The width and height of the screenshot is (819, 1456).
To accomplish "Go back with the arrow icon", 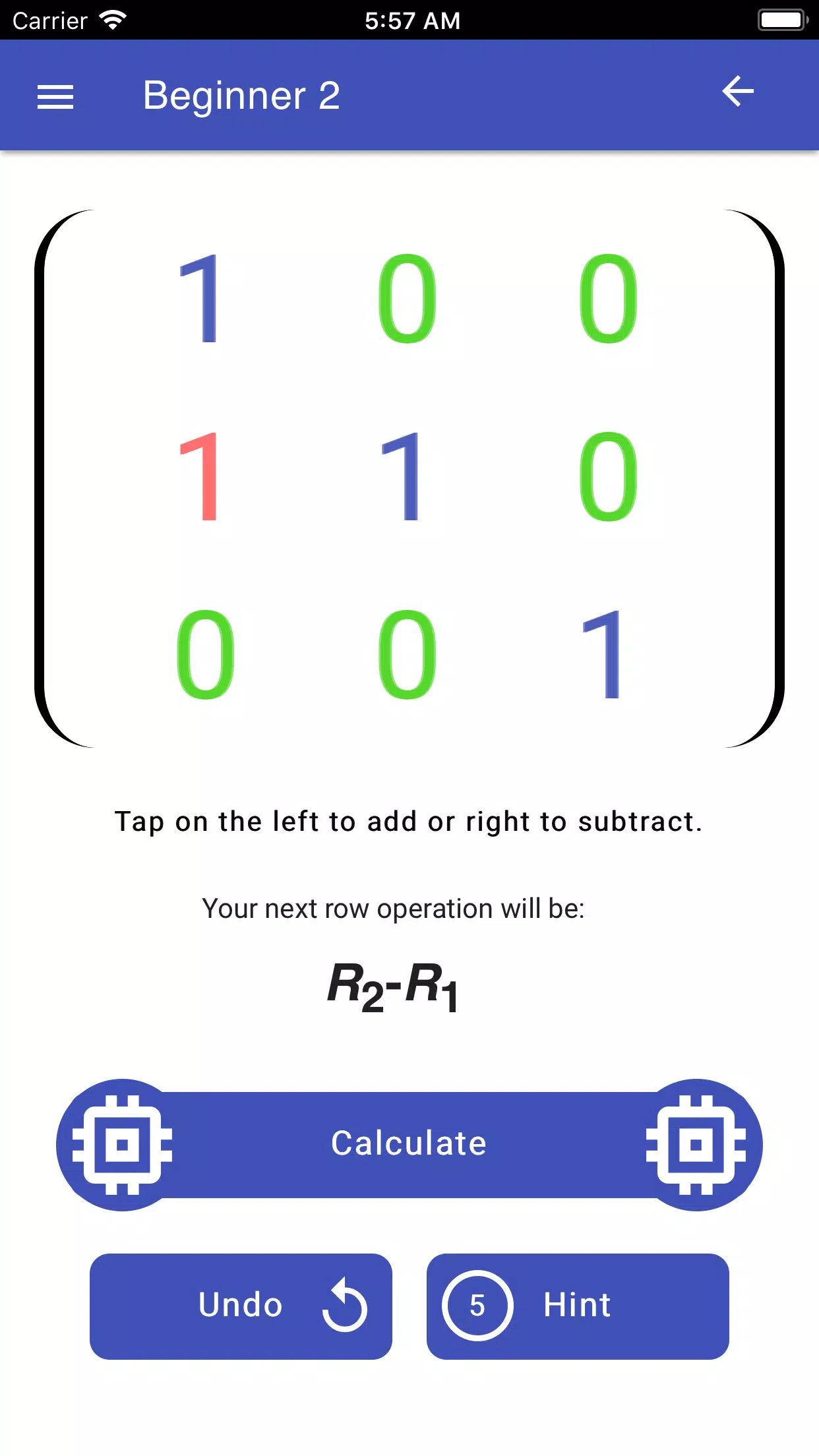I will 737,92.
